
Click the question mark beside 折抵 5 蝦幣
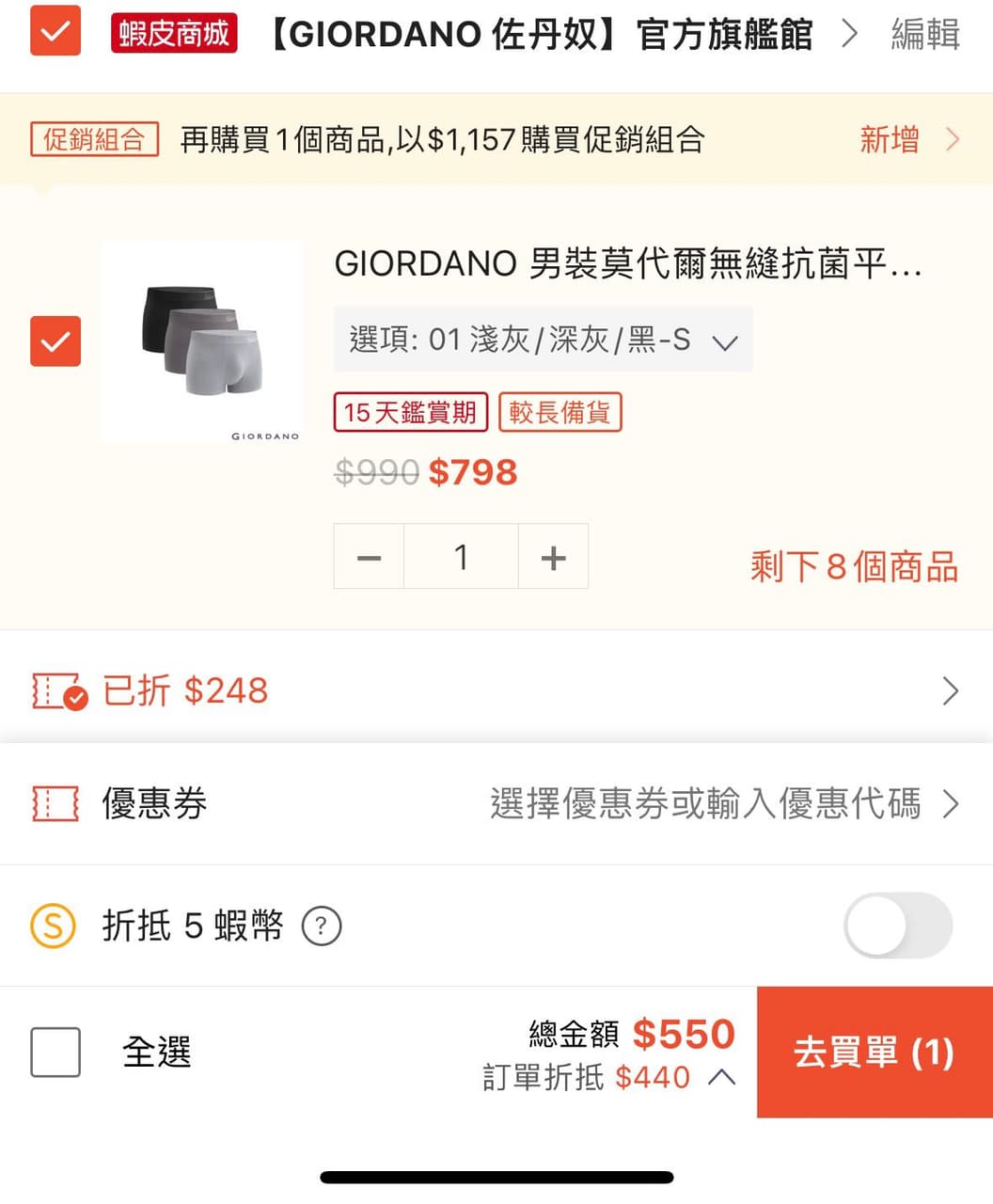pos(321,927)
